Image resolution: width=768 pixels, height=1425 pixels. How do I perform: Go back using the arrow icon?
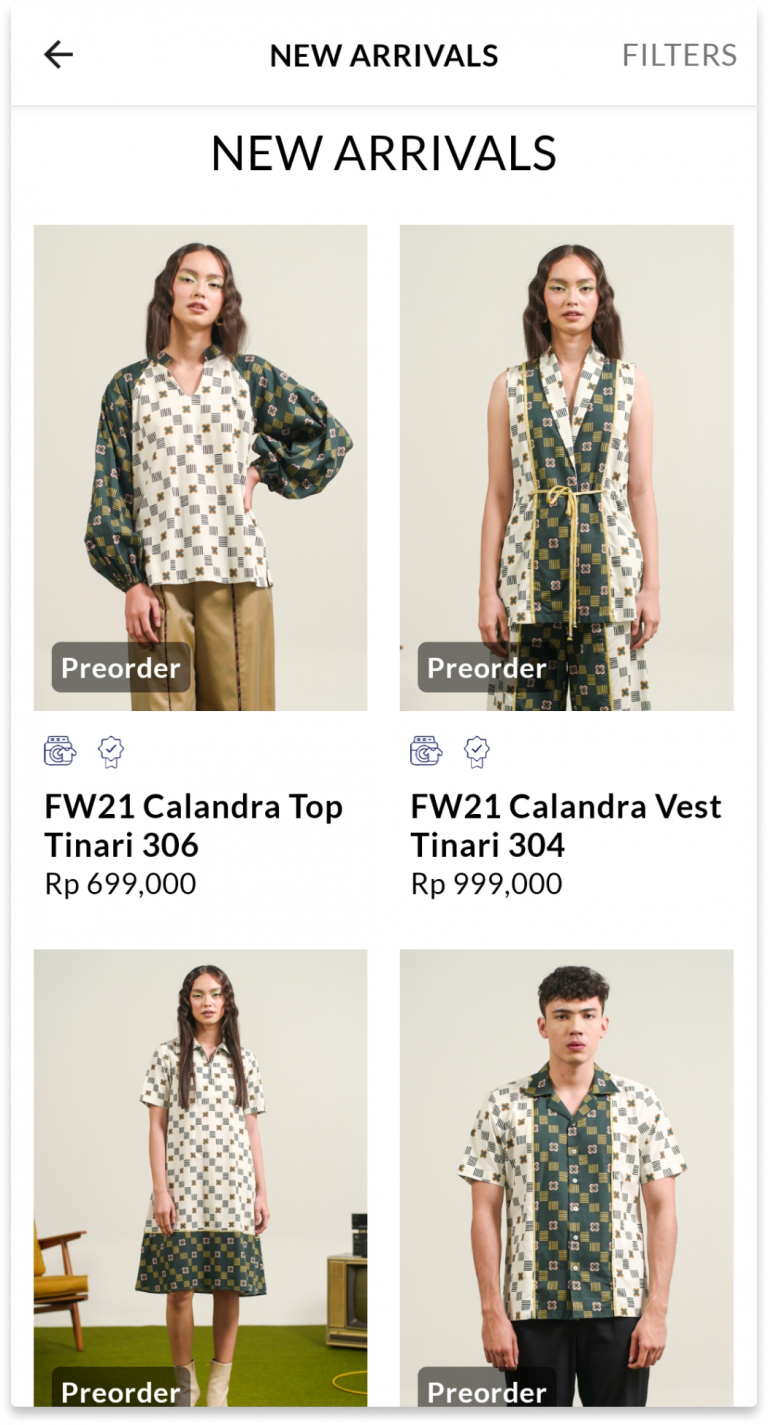pyautogui.click(x=59, y=55)
